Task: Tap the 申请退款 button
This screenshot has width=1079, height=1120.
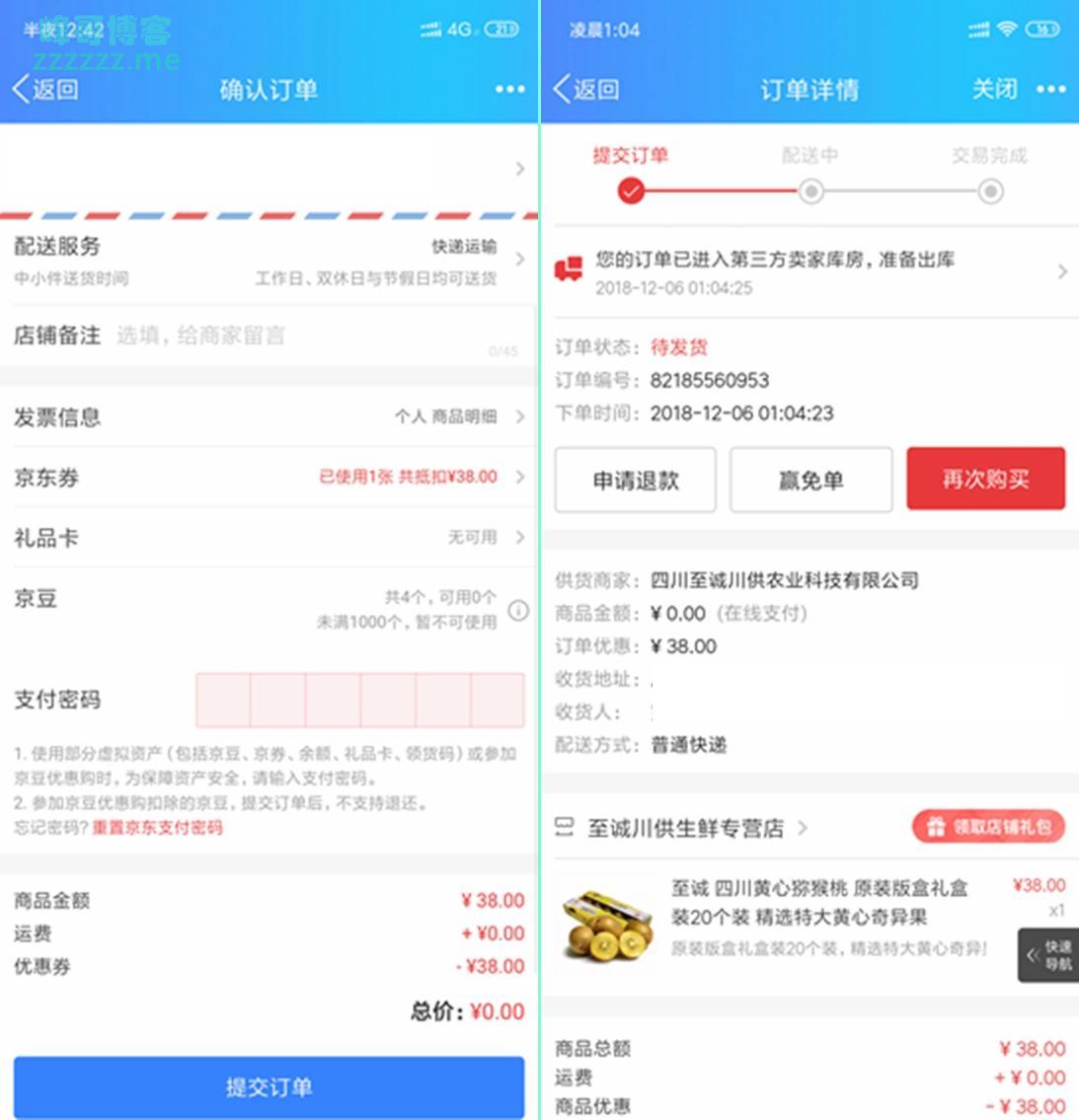Action: click(x=636, y=481)
